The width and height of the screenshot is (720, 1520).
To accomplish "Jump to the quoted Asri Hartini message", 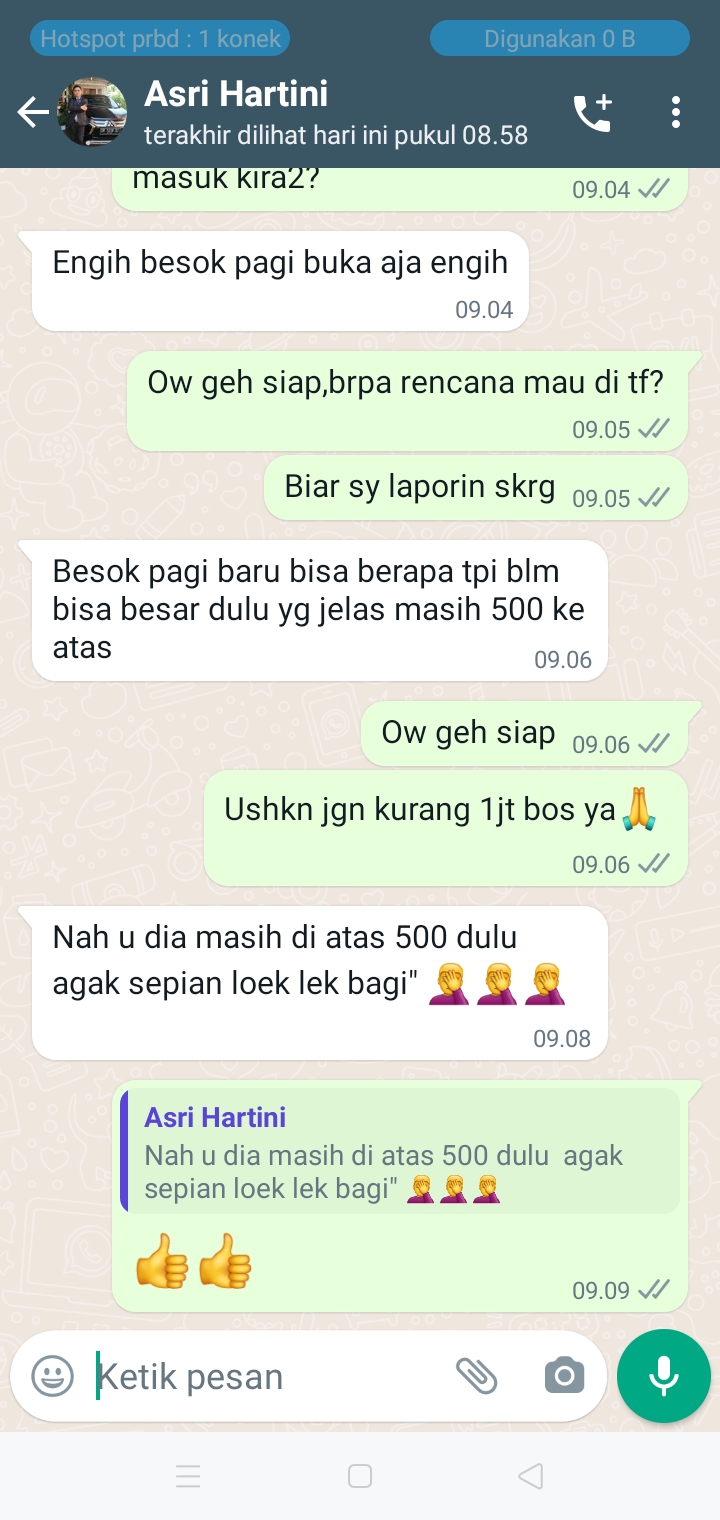I will [x=400, y=1150].
